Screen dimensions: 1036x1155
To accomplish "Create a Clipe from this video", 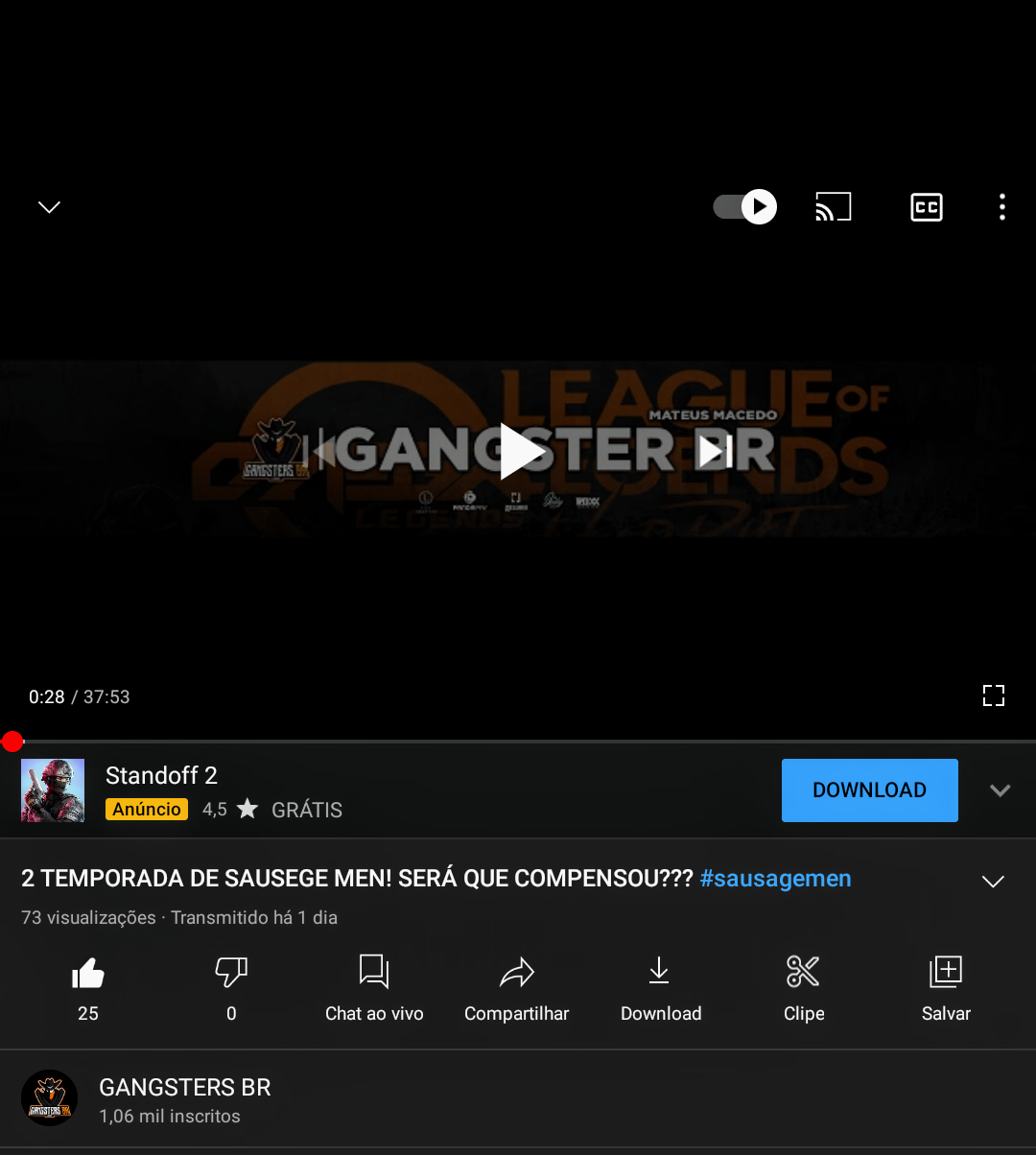I will (x=803, y=988).
